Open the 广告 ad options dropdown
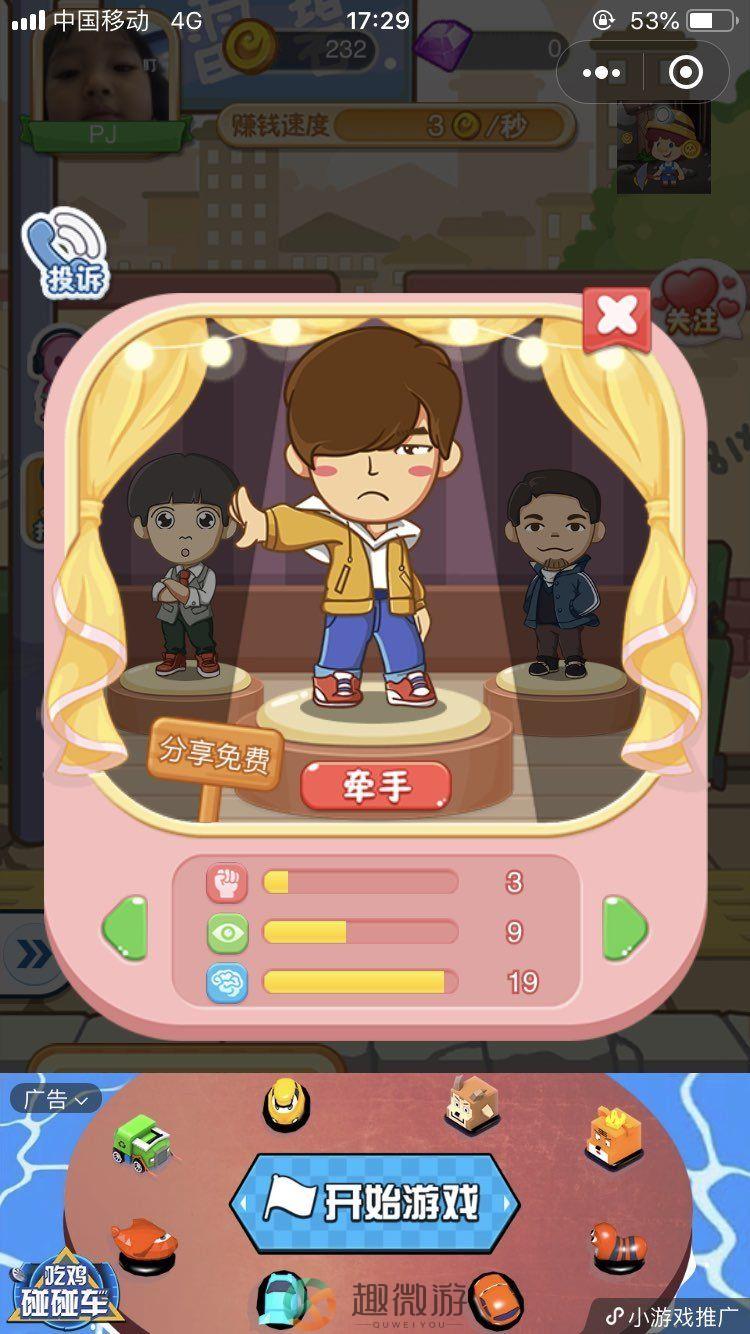 [56, 1100]
